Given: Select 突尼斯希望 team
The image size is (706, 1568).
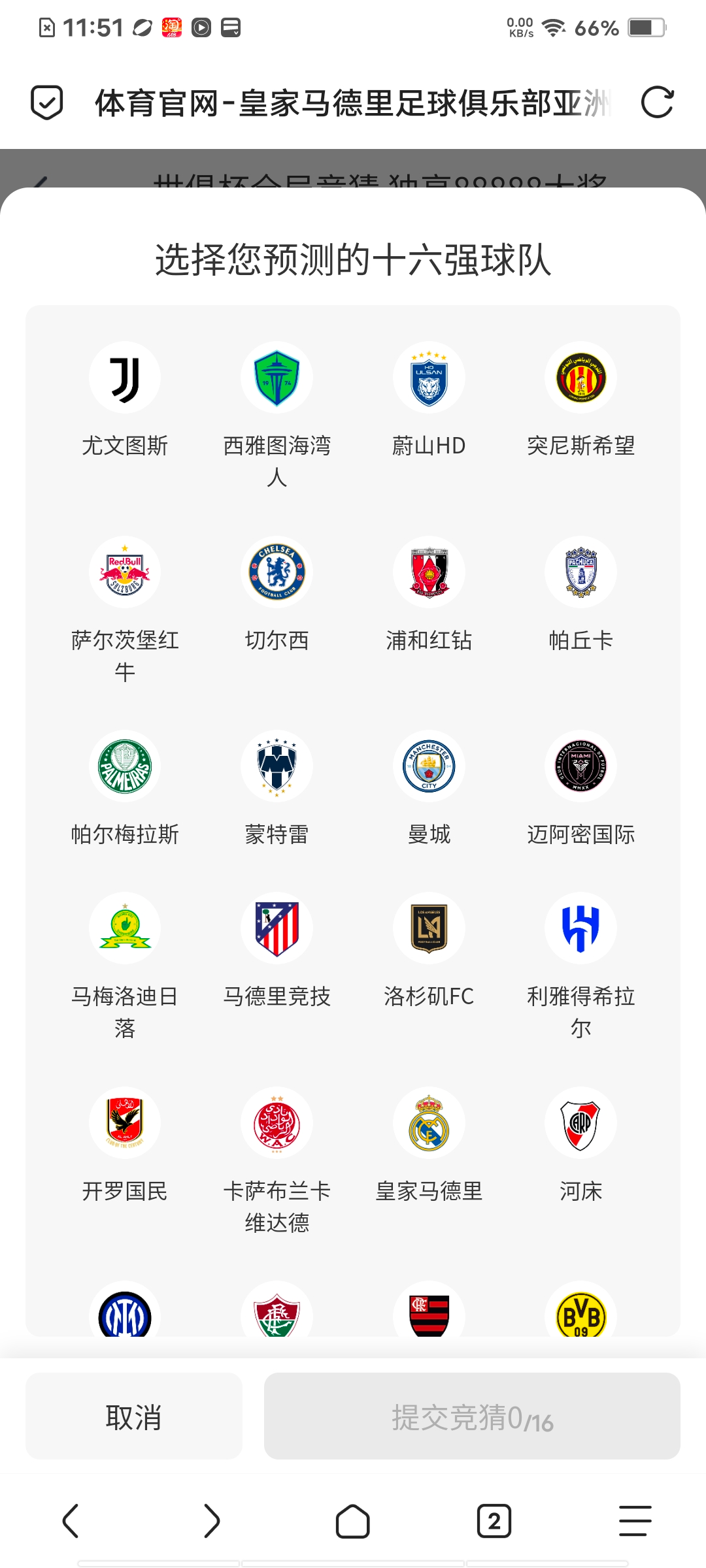Looking at the screenshot, I should 580,378.
